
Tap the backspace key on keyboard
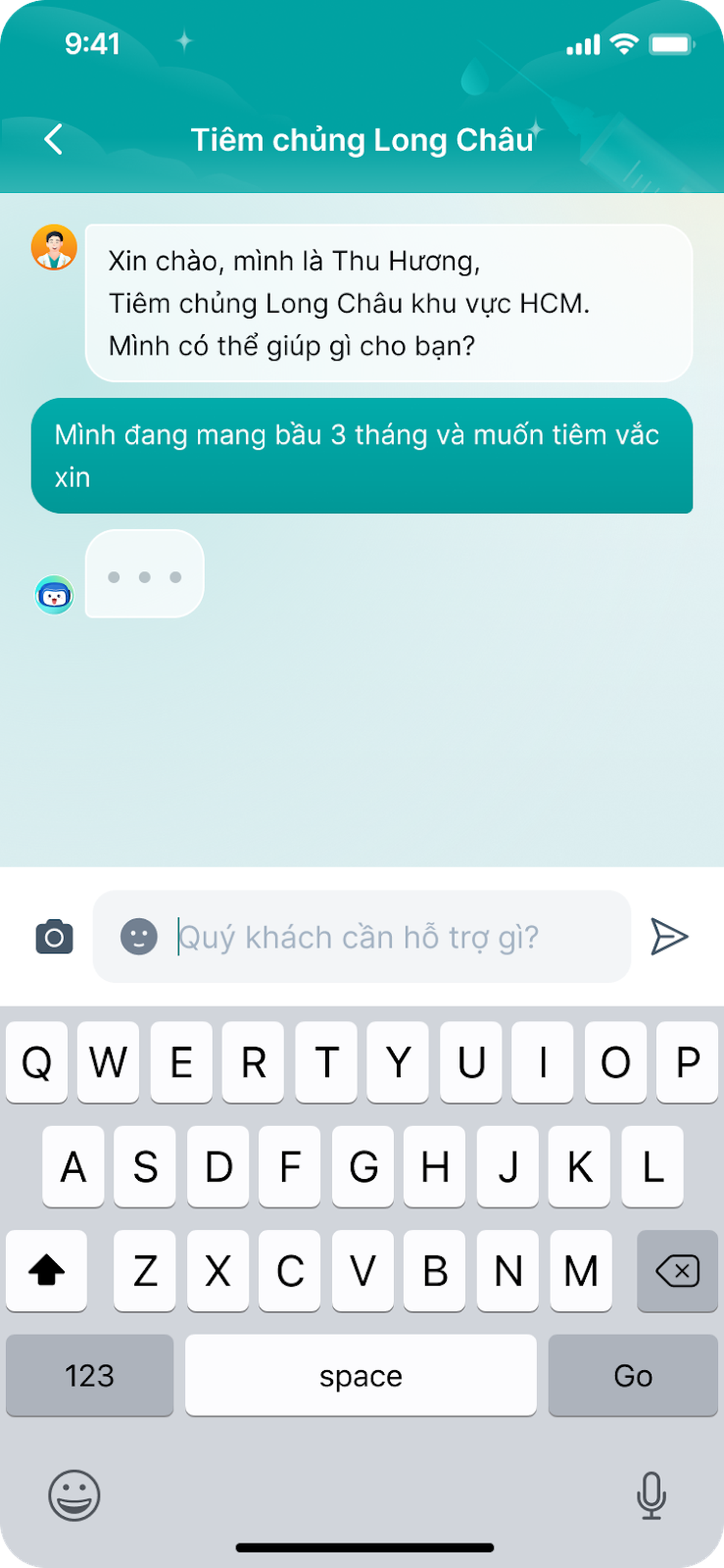677,1270
